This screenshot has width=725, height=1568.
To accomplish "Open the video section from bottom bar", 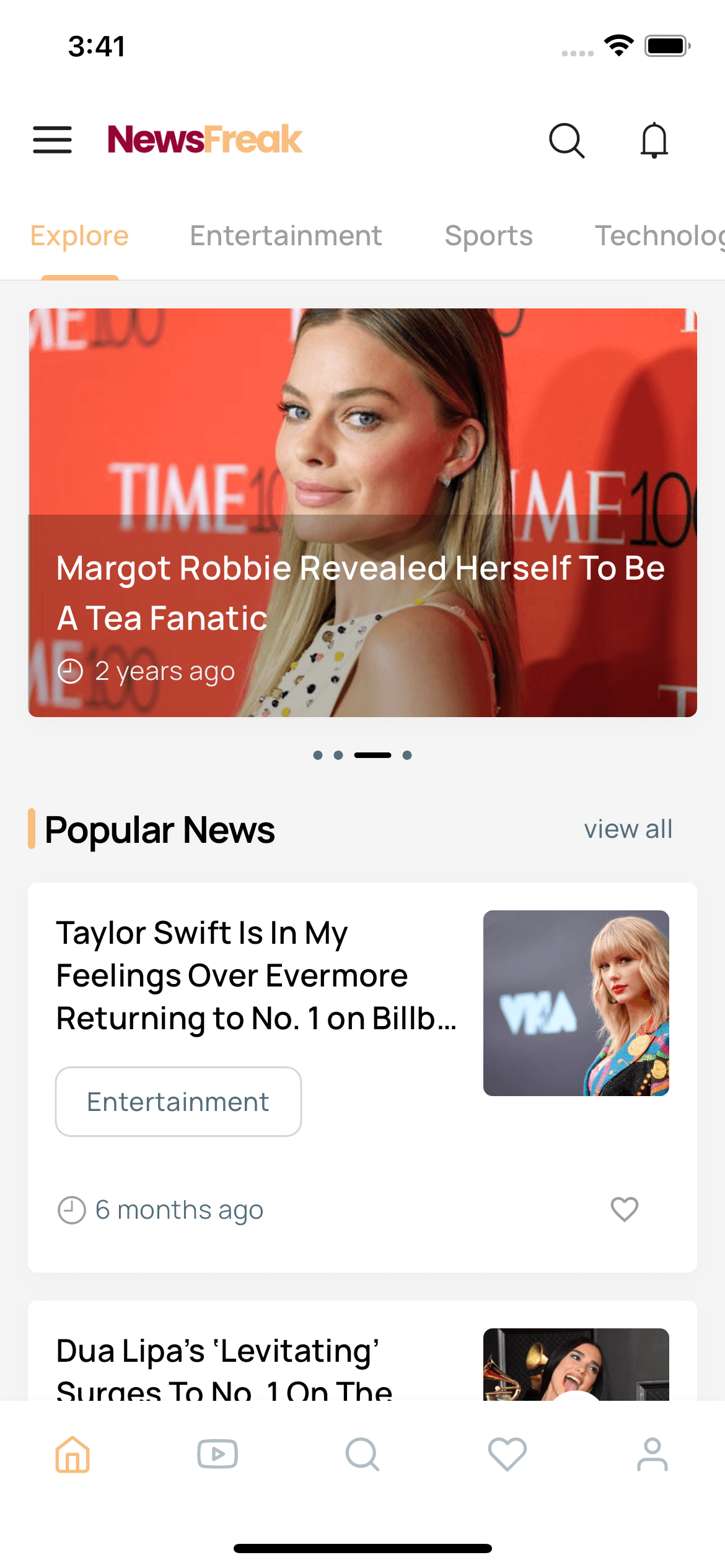I will point(217,1454).
